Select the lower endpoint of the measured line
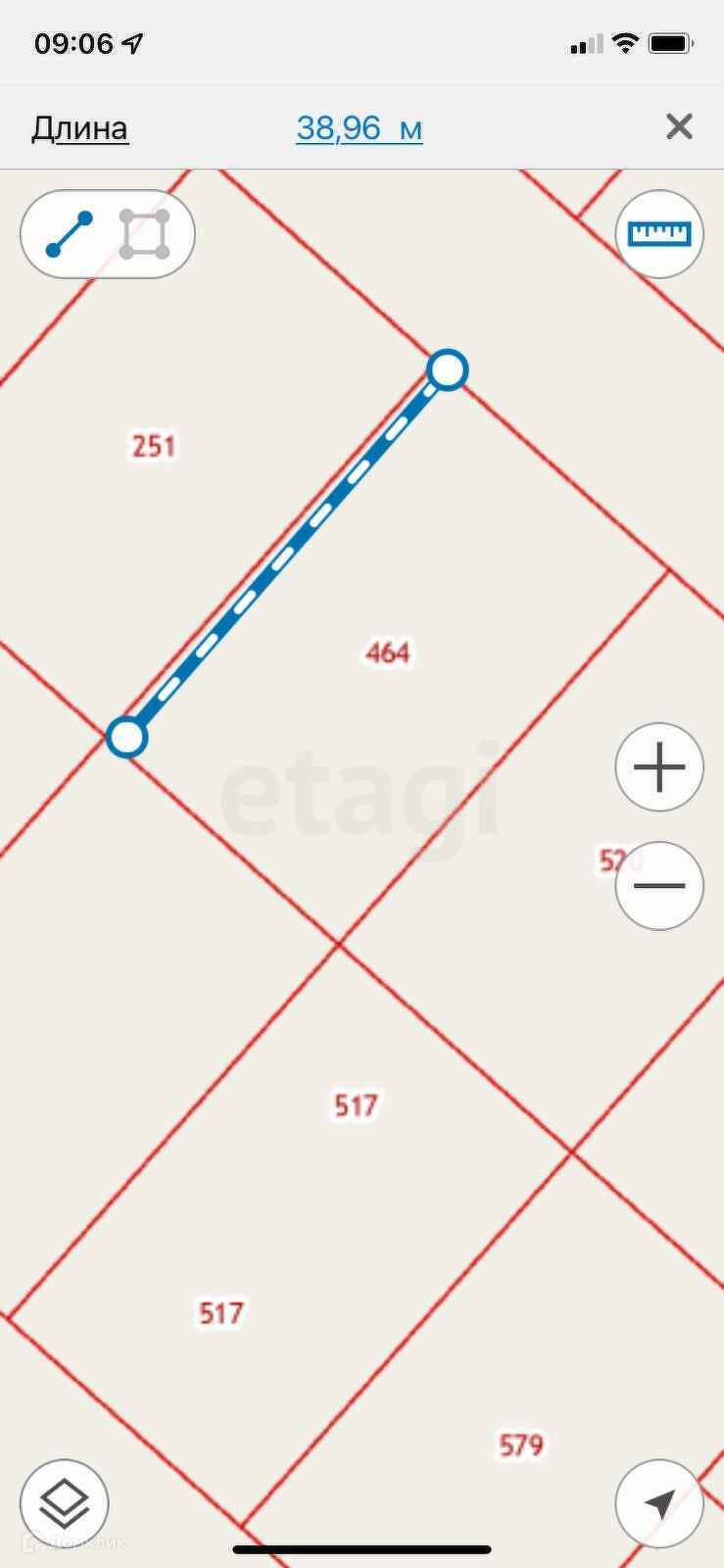This screenshot has width=724, height=1568. (x=126, y=737)
